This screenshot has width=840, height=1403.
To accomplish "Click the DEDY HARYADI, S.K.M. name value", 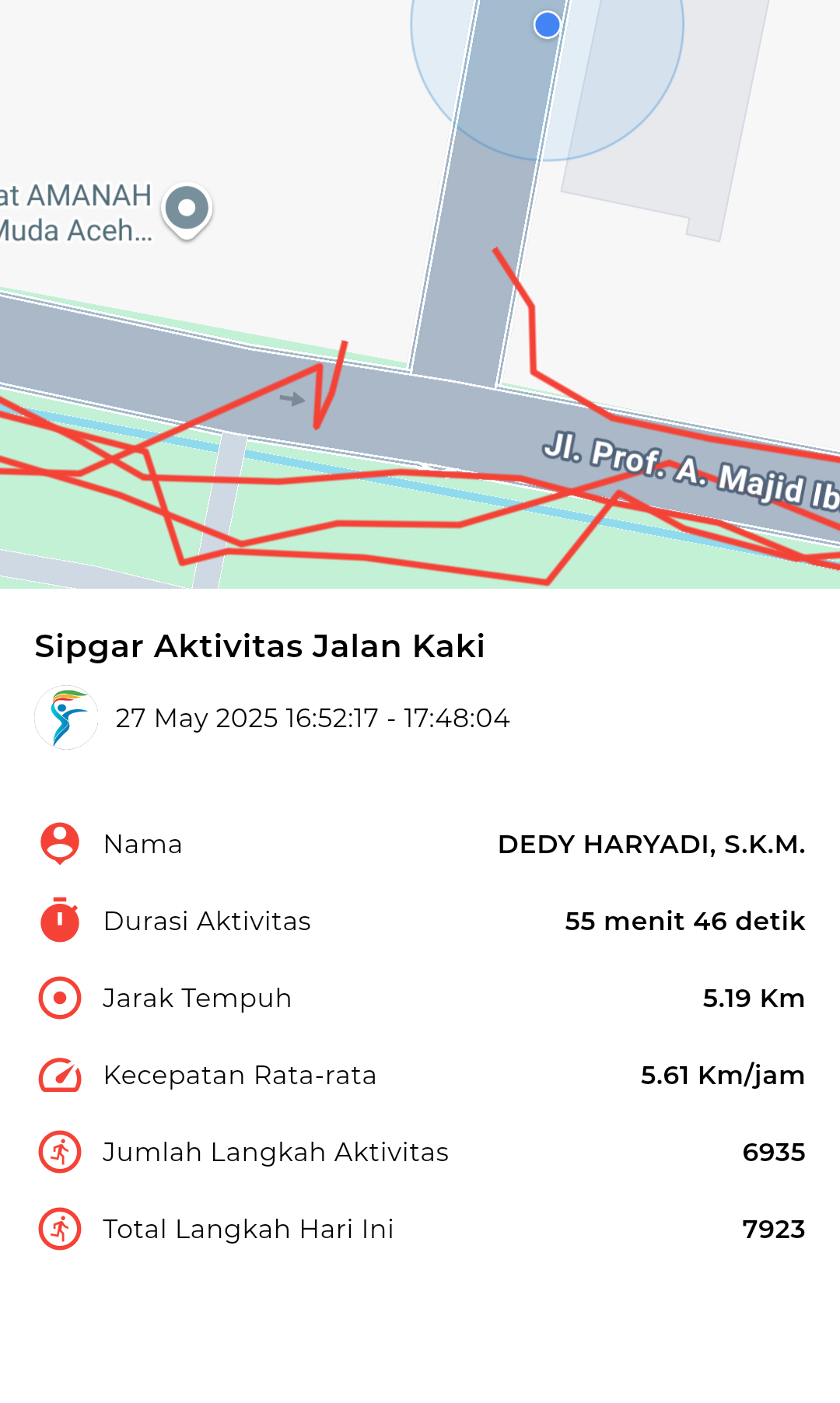I will (653, 845).
